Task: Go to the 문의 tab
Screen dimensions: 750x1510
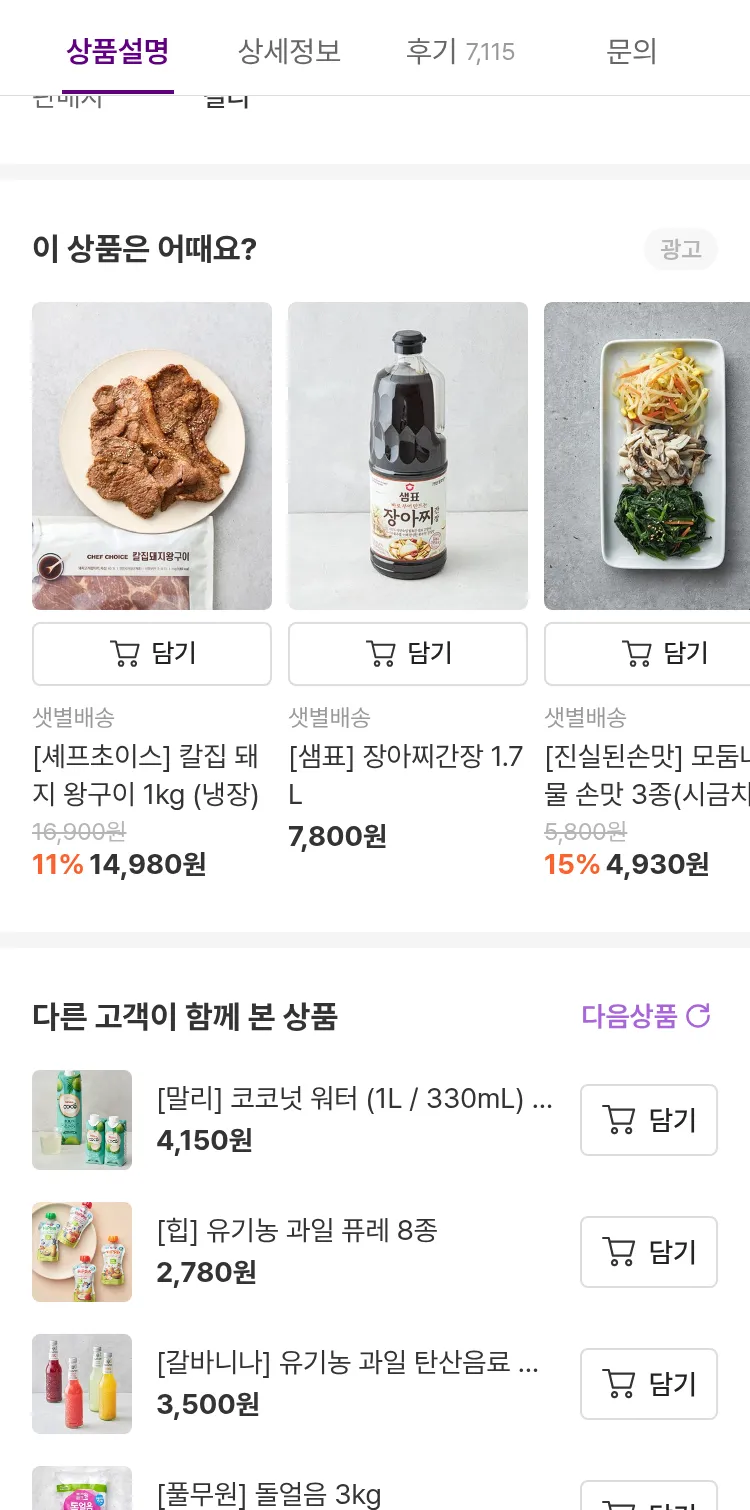Action: tap(631, 51)
